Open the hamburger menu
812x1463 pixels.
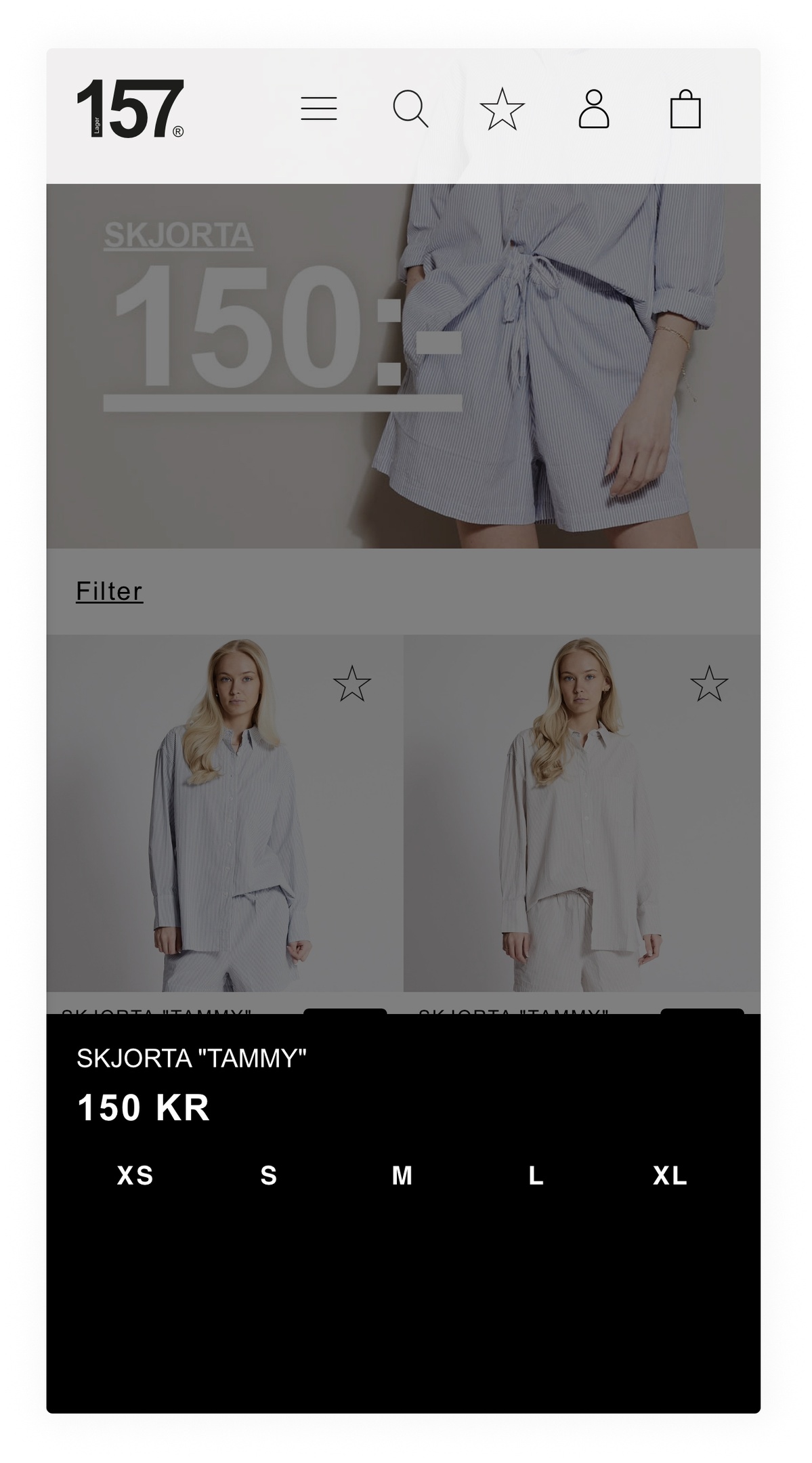318,108
